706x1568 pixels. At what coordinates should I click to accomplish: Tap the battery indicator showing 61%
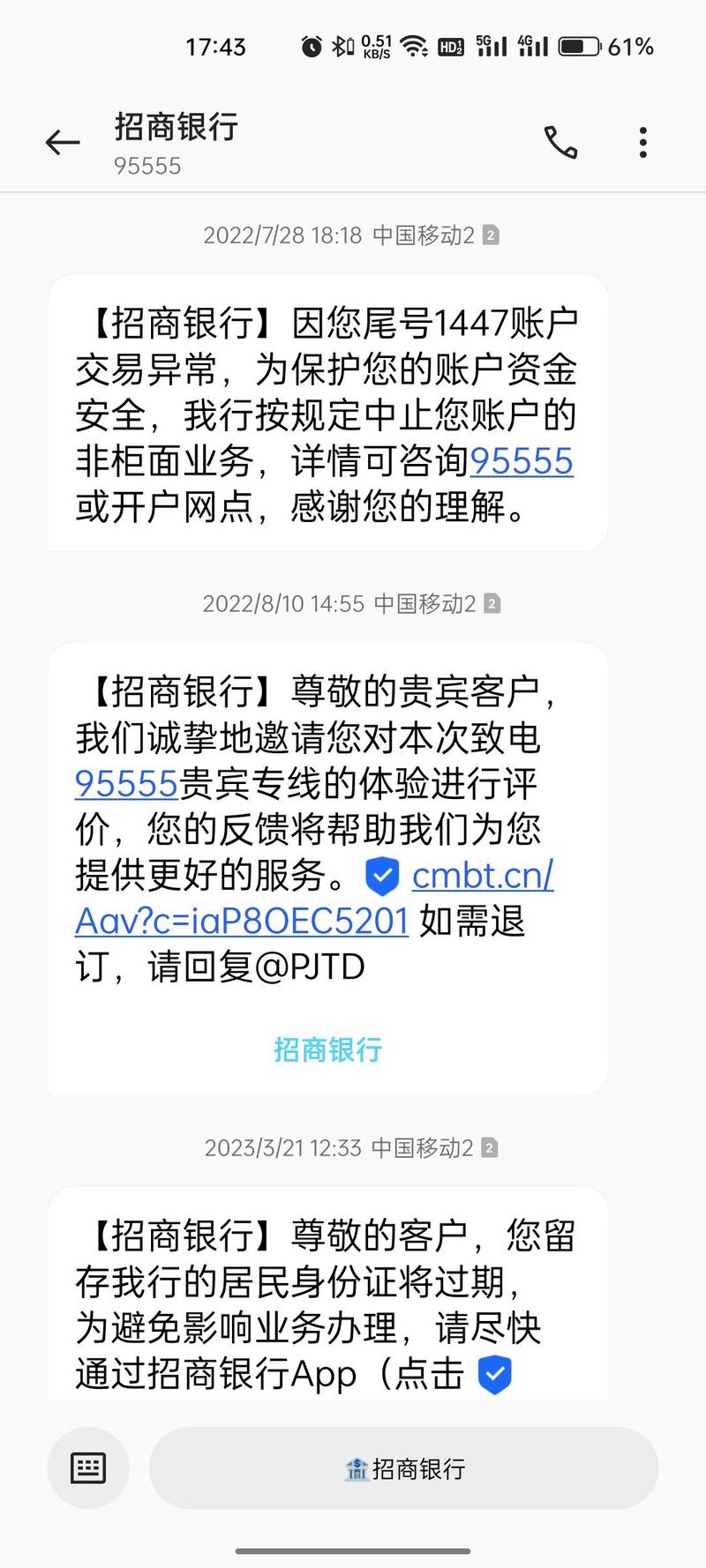click(x=578, y=45)
